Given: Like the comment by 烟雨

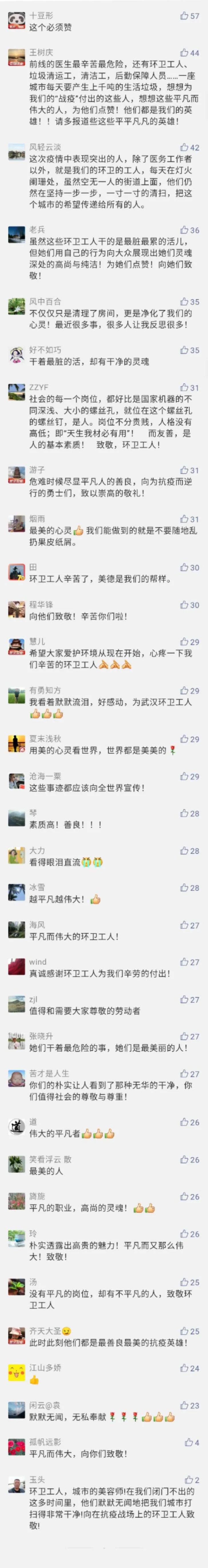Looking at the screenshot, I should click(184, 519).
